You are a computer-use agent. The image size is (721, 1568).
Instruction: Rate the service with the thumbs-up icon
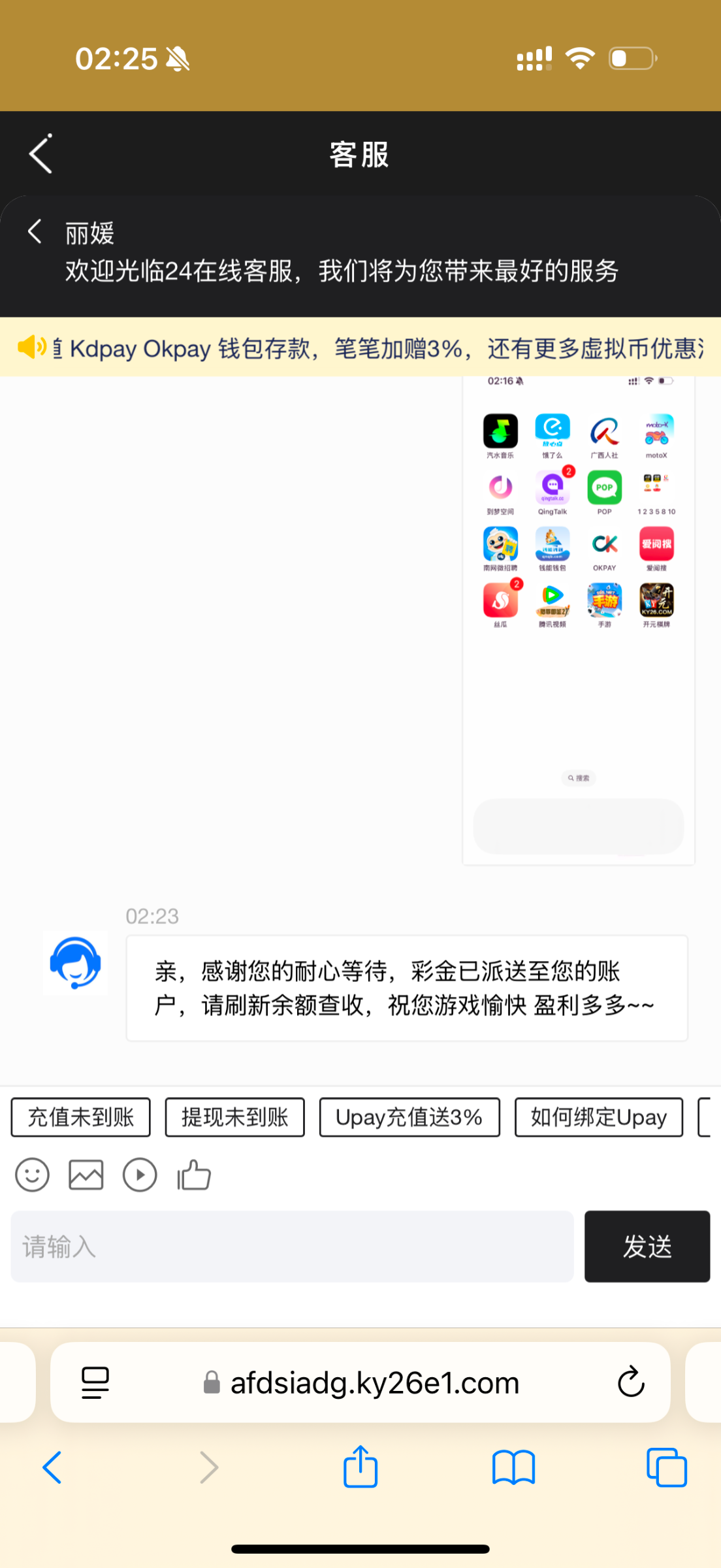tap(194, 1175)
